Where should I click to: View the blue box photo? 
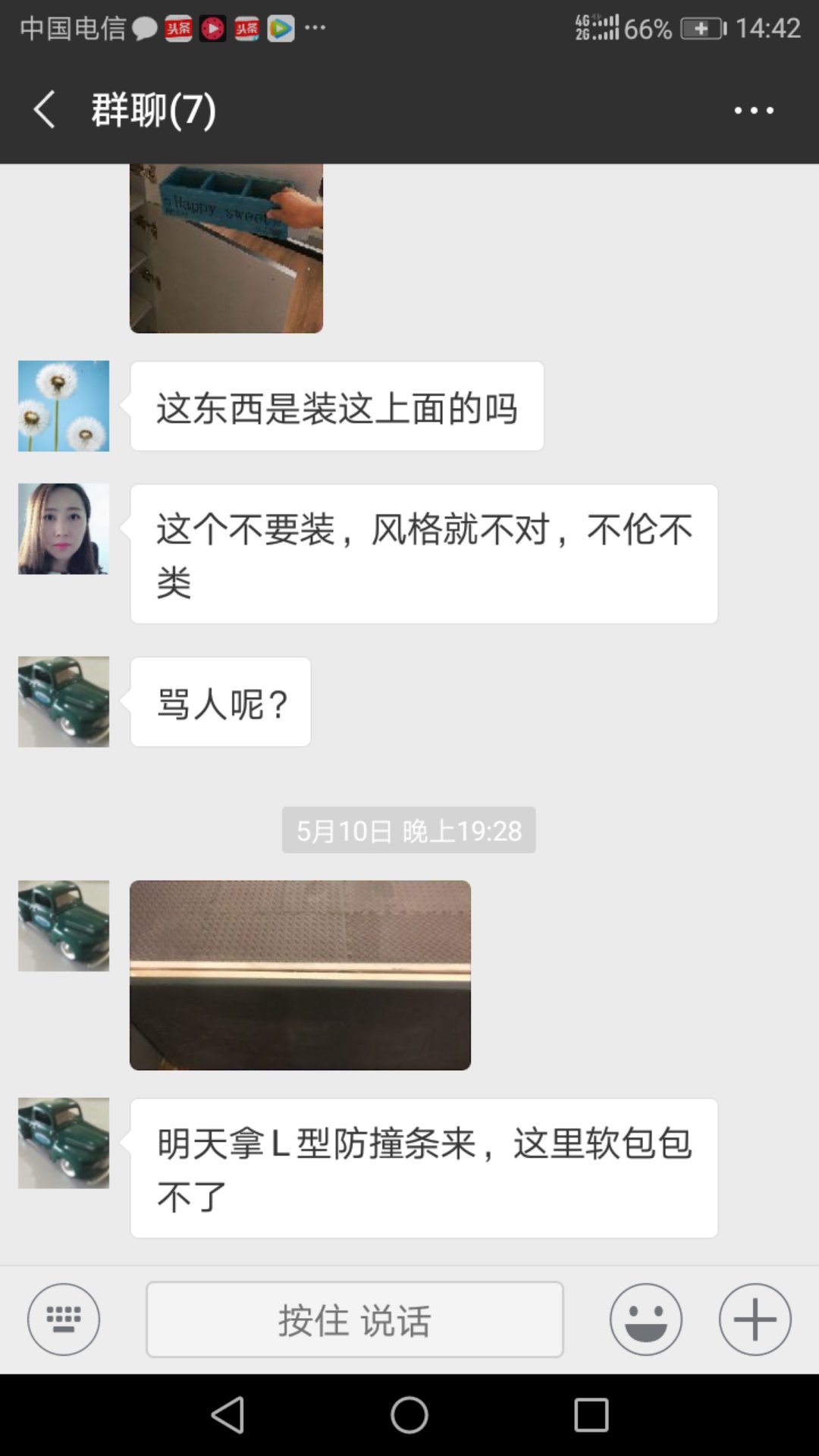tap(226, 248)
